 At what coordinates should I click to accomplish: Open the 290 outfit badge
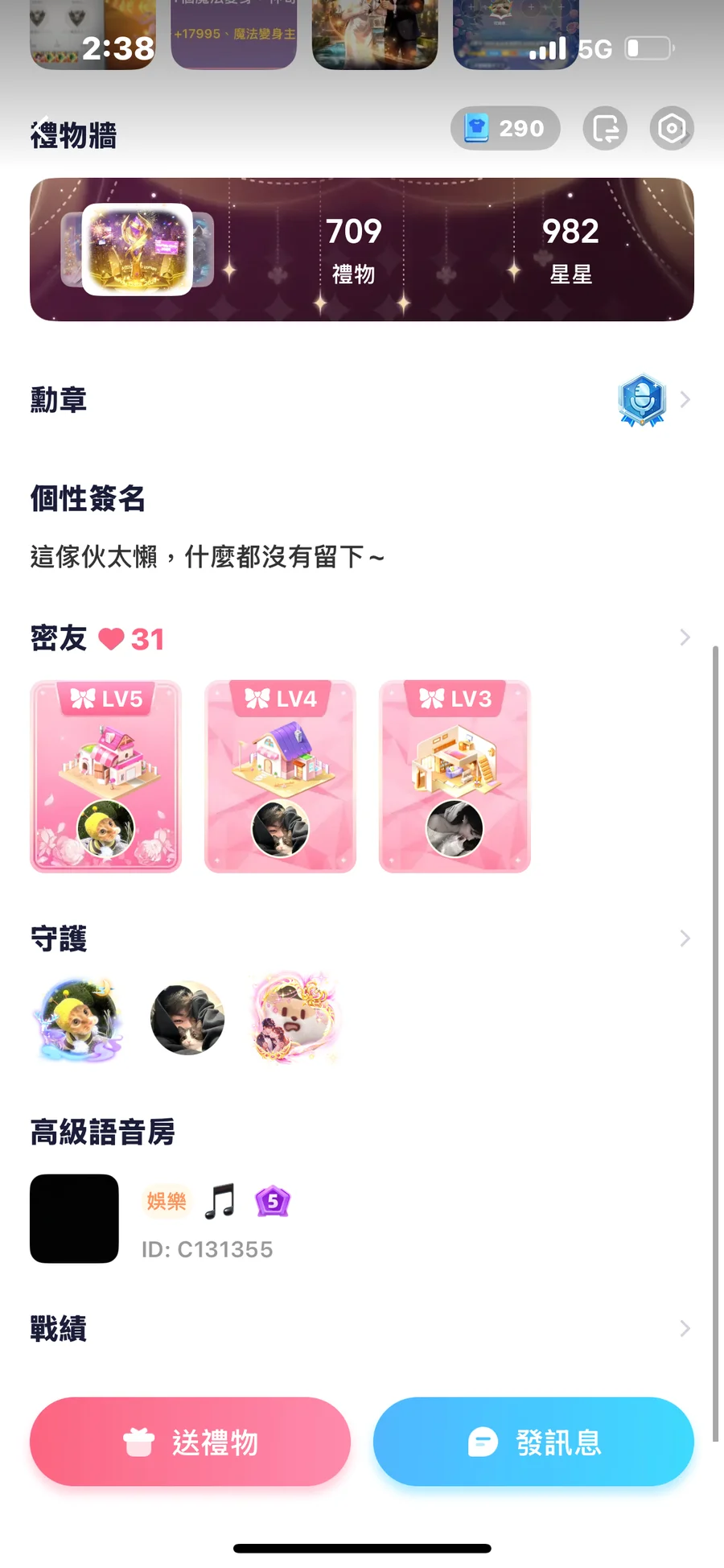click(505, 128)
